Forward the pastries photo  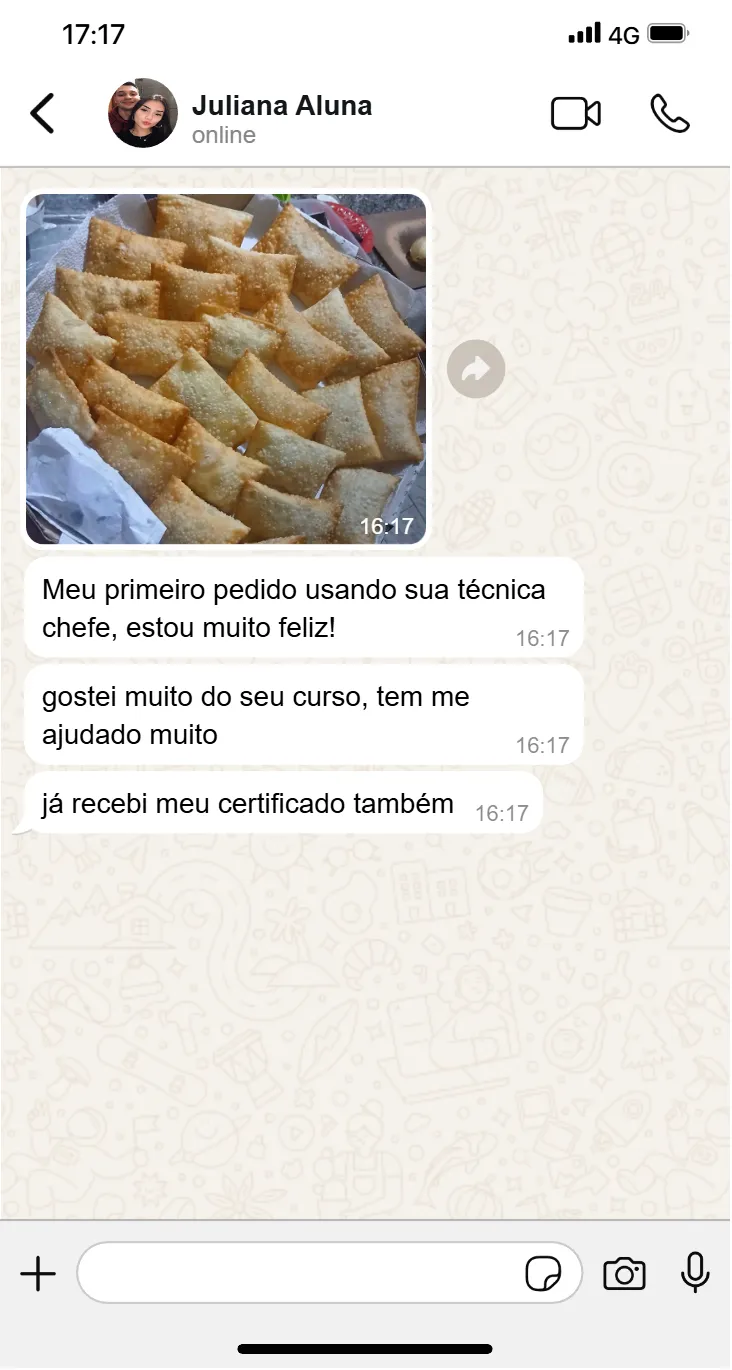coord(476,370)
